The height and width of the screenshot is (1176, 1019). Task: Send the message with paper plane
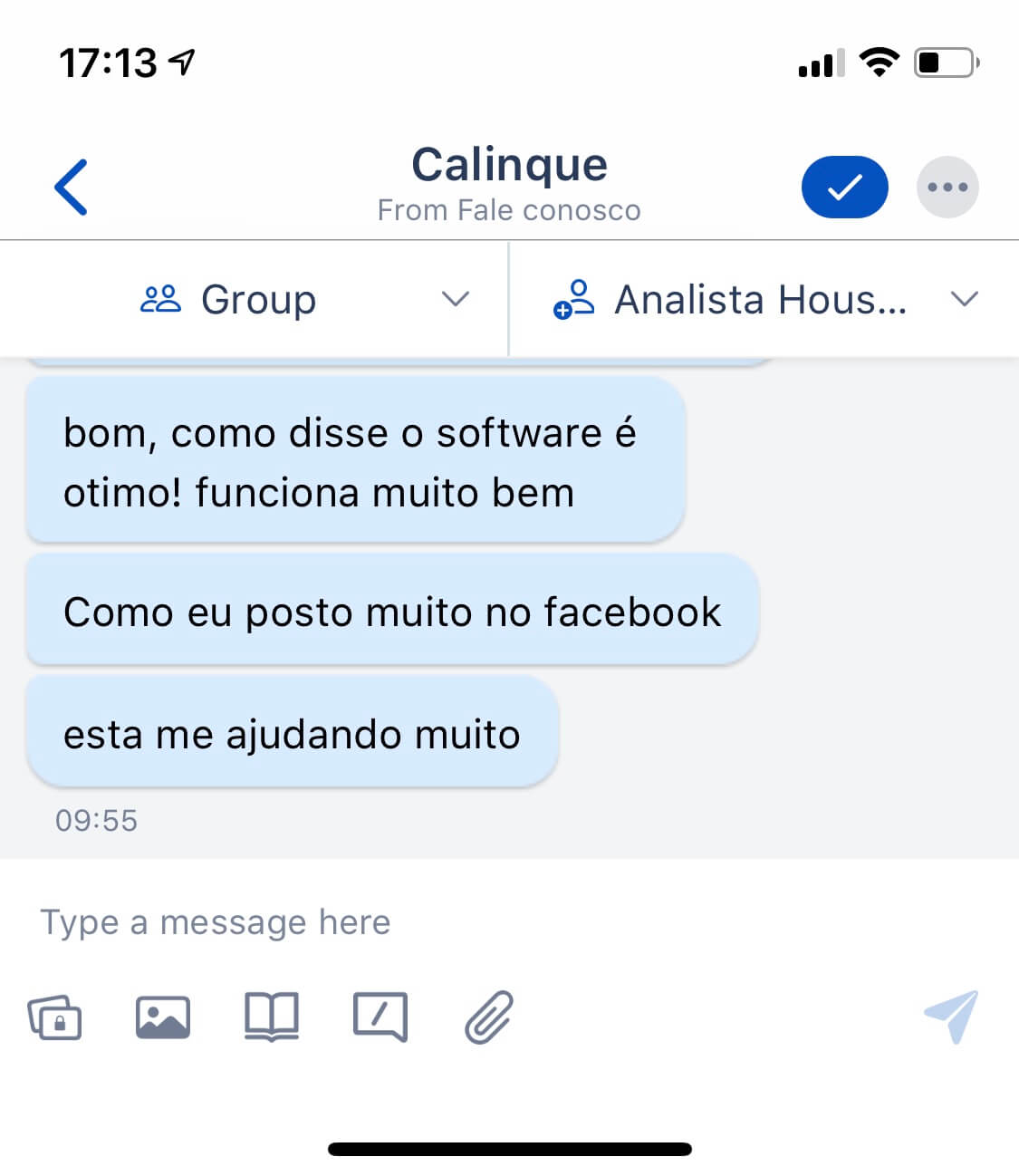[x=951, y=1017]
